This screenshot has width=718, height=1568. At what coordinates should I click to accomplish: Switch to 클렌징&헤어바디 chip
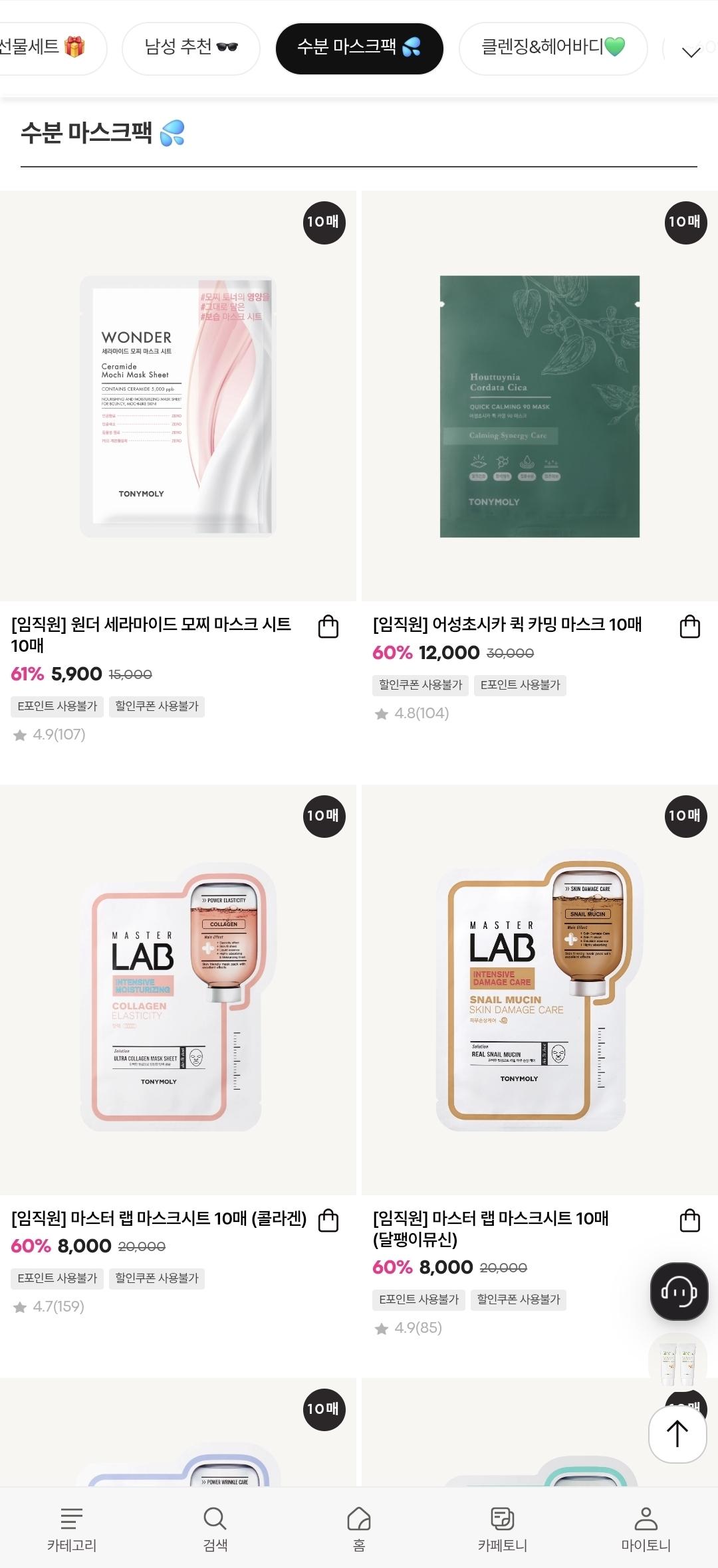point(552,48)
